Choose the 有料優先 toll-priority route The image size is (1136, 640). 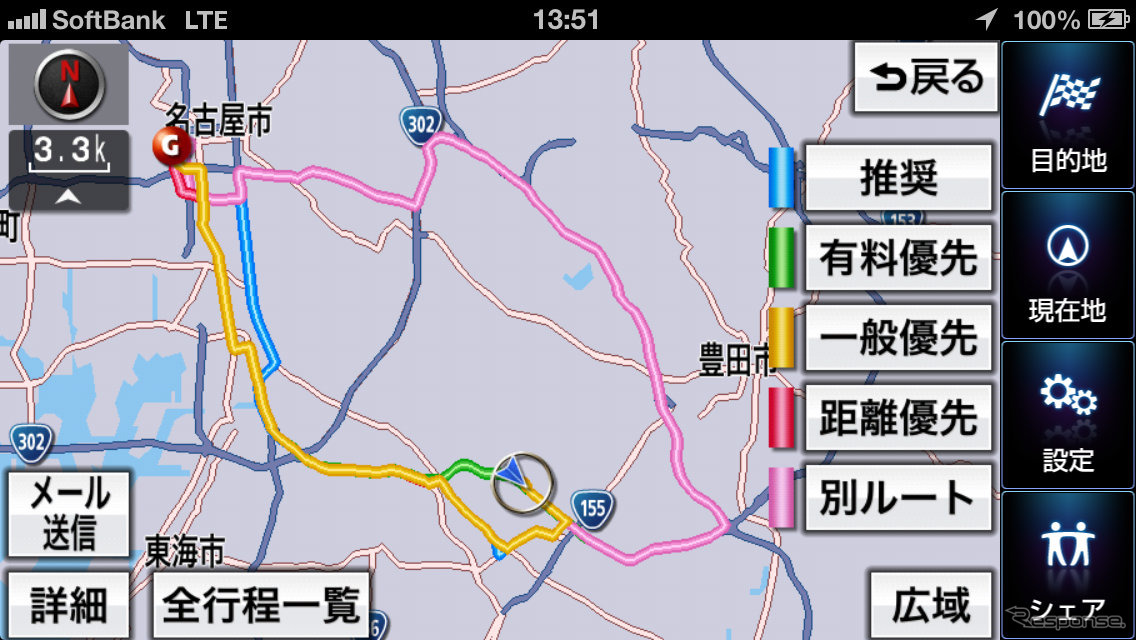898,258
